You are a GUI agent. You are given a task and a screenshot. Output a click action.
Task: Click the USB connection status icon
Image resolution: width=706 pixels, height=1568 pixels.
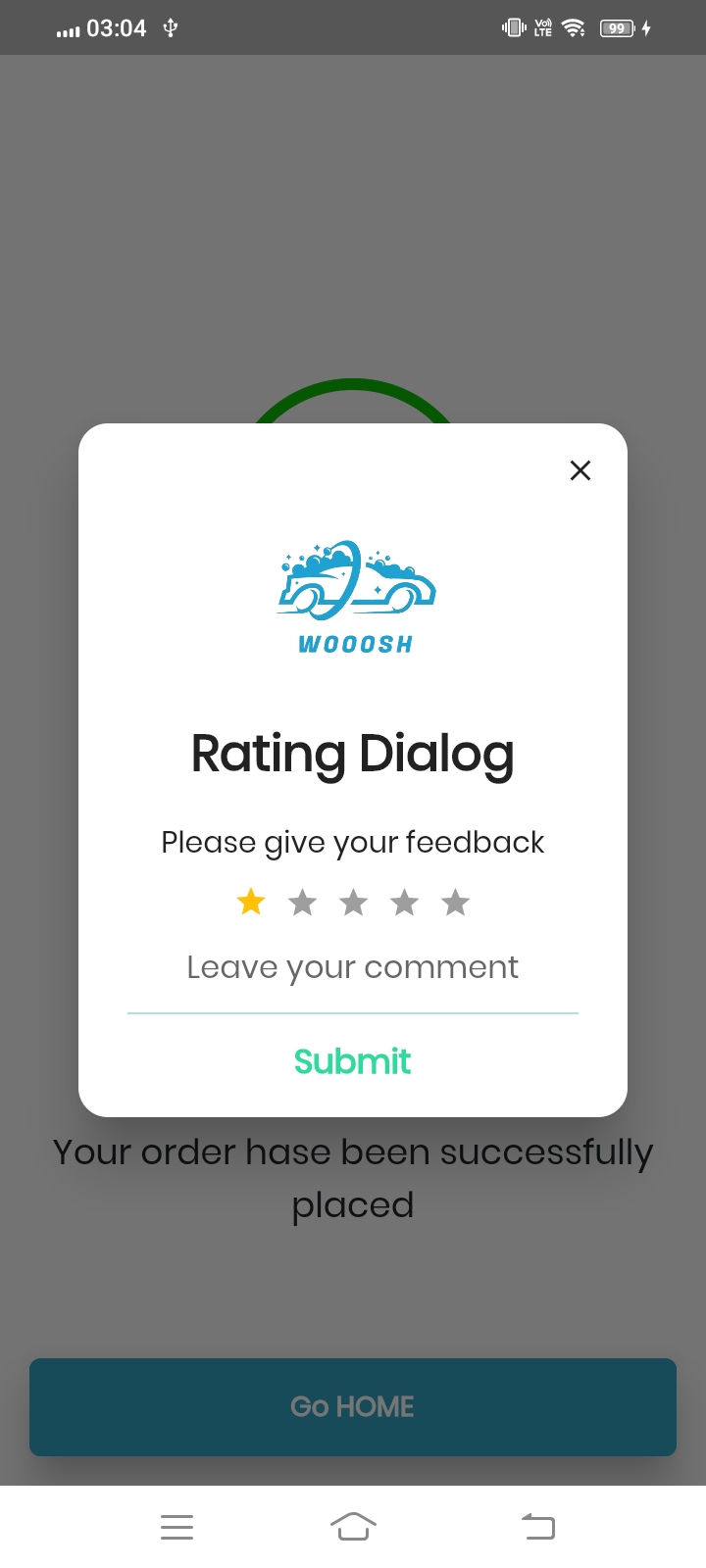pos(172,27)
